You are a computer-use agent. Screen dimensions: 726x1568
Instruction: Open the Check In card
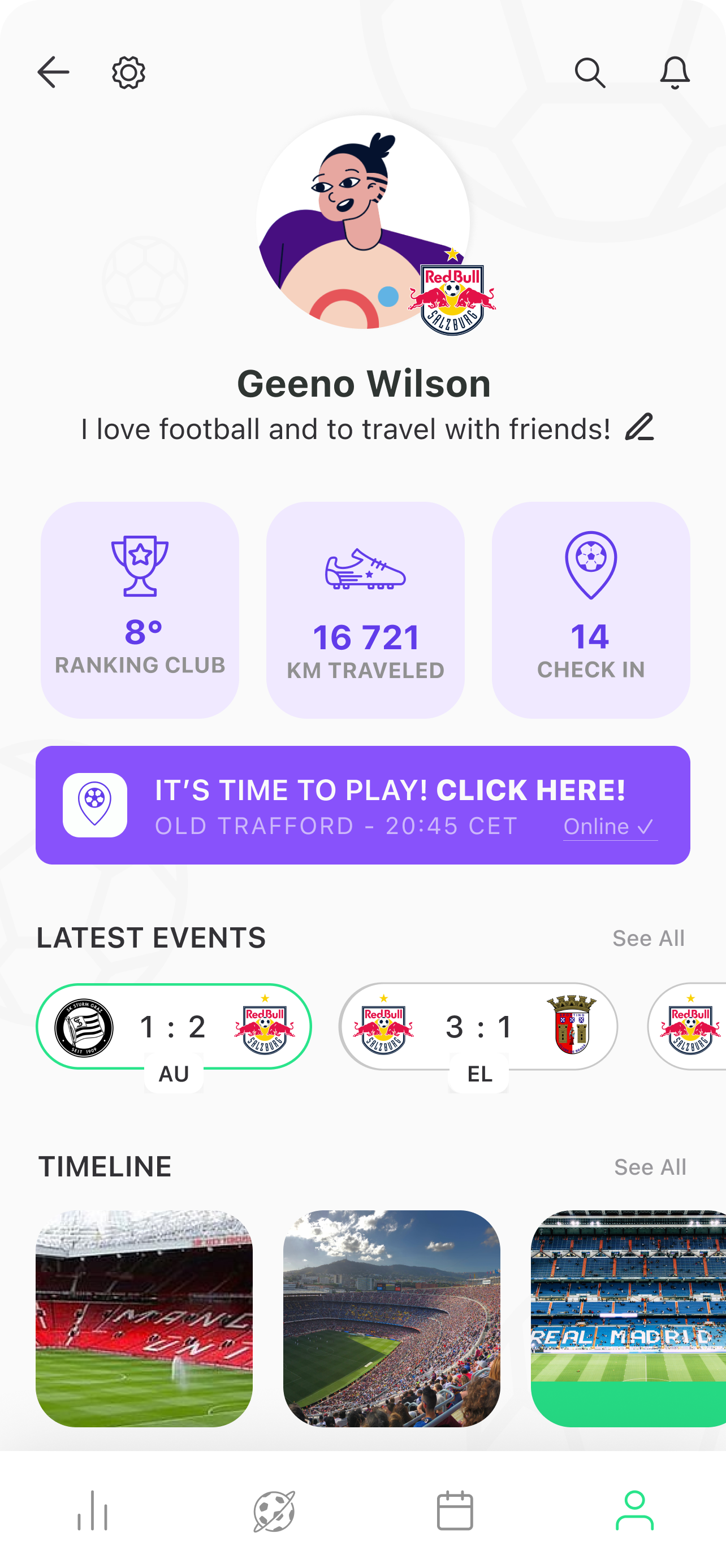click(591, 610)
